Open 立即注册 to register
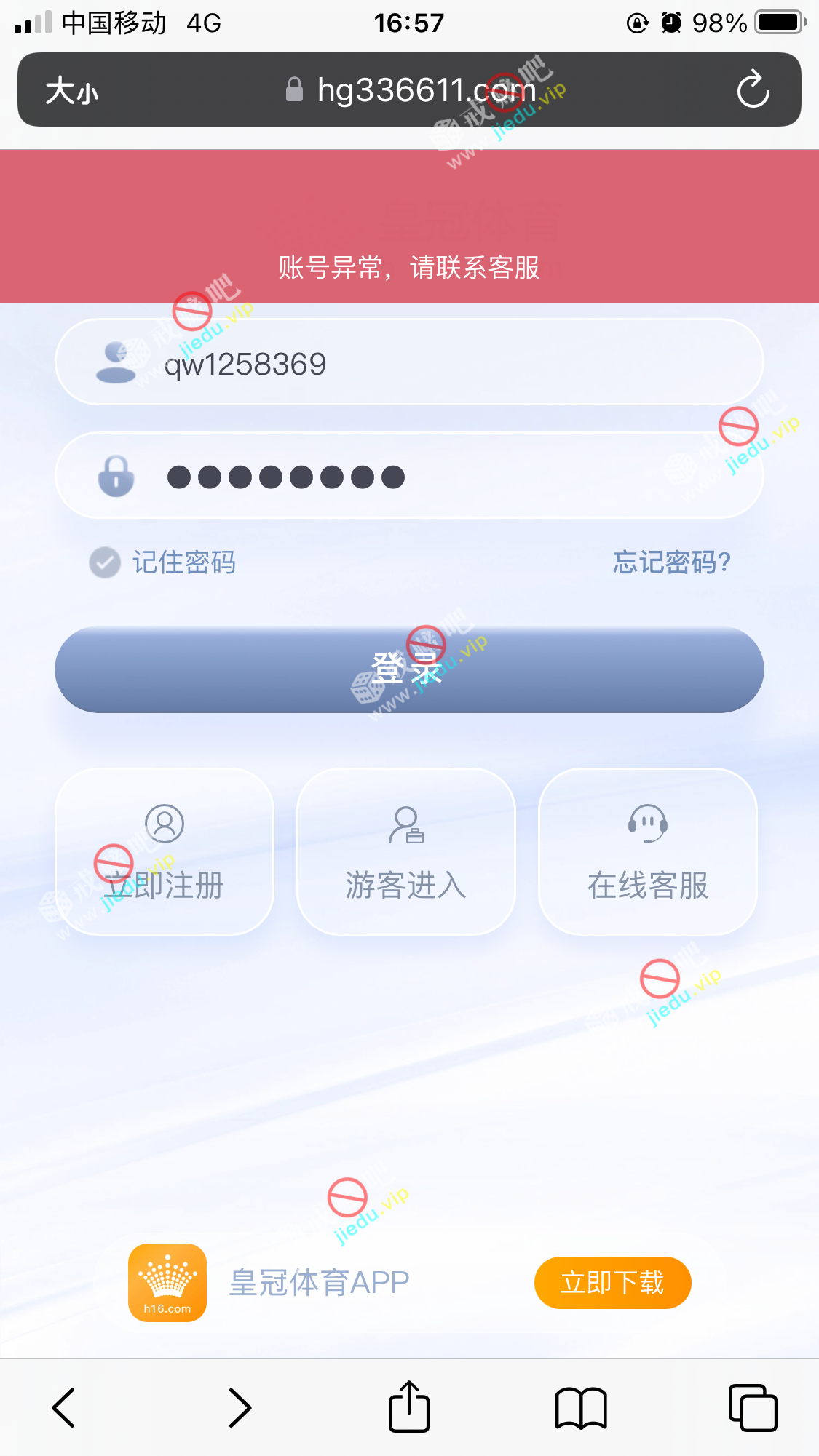This screenshot has width=819, height=1456. point(165,851)
